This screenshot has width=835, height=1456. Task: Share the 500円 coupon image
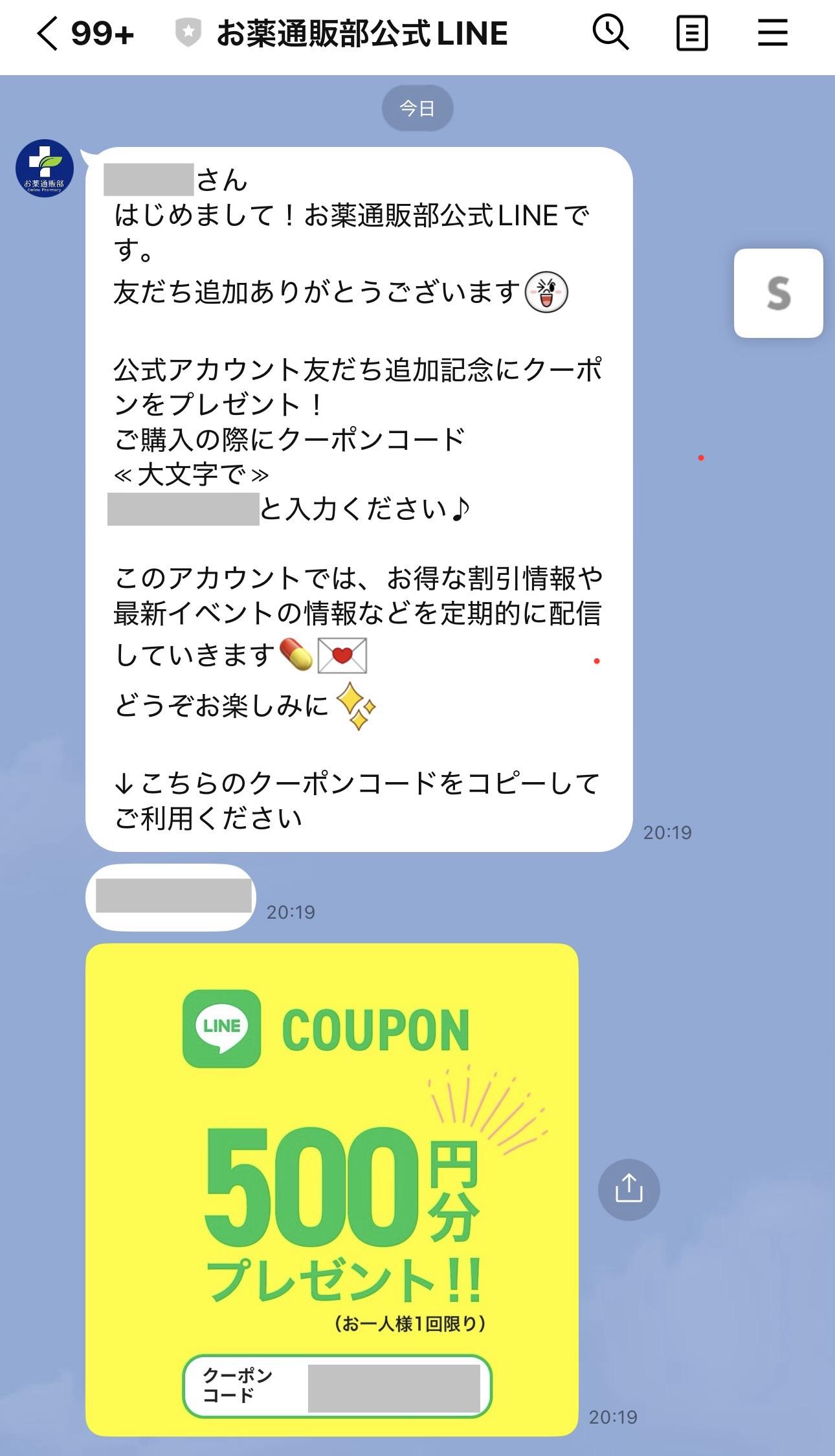(x=629, y=1189)
